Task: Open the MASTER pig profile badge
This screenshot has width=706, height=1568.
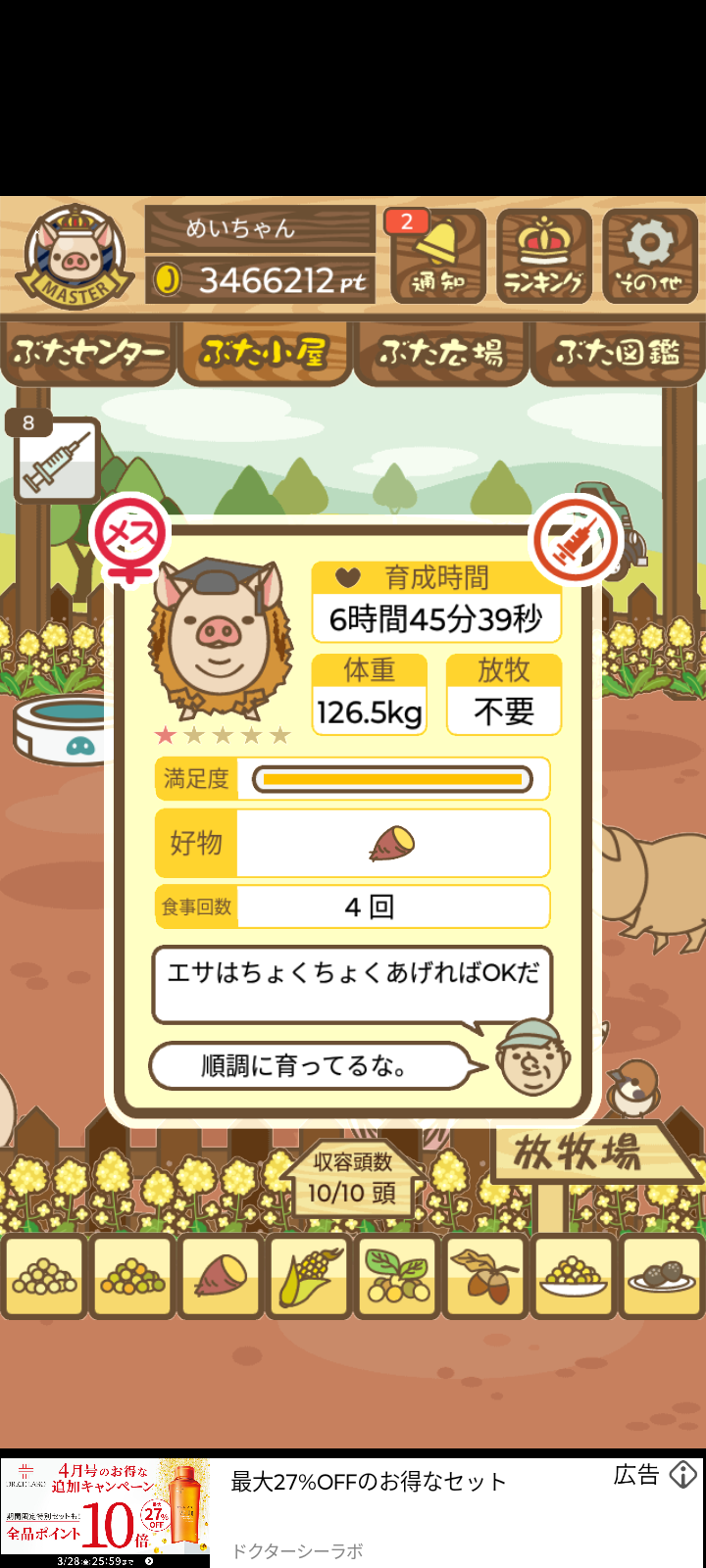Action: (77, 257)
